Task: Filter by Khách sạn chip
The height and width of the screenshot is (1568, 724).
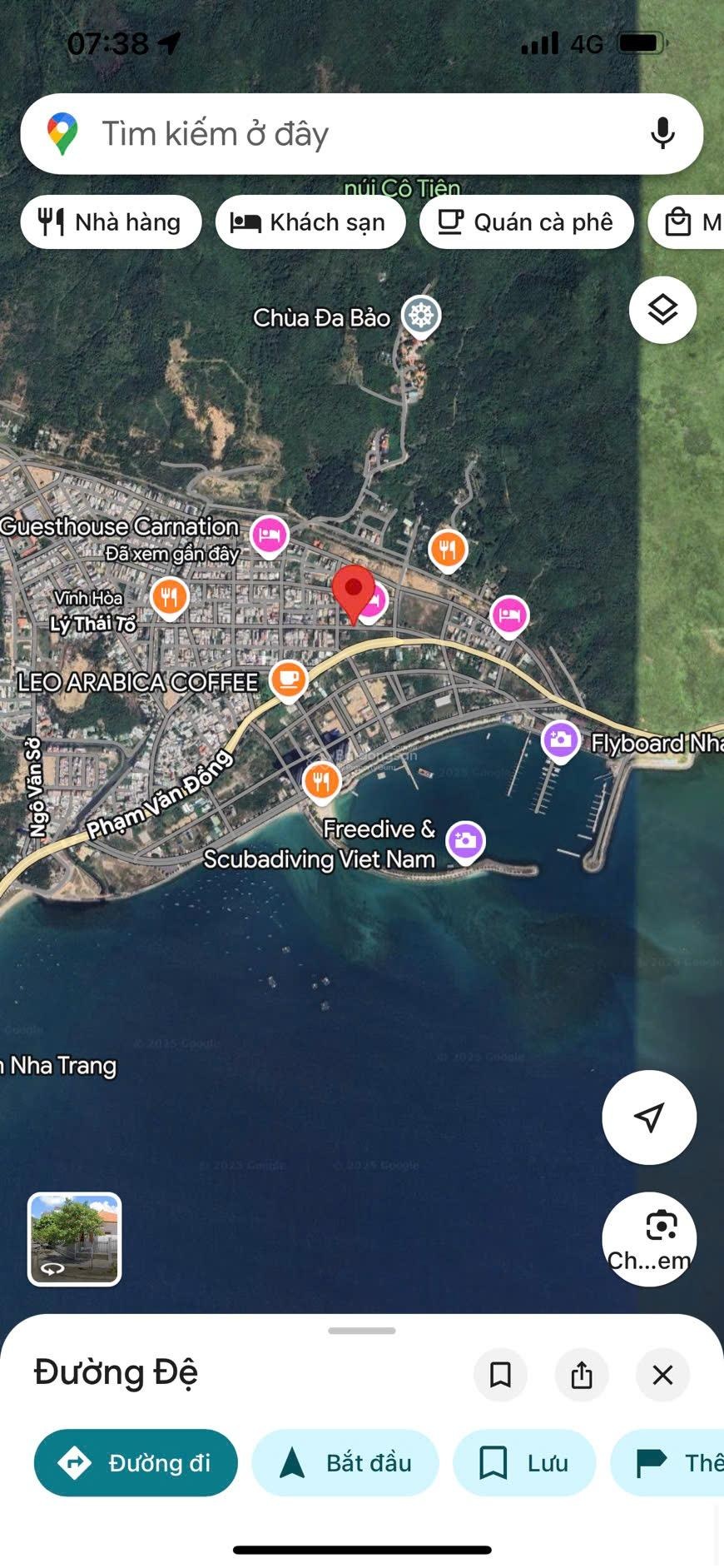Action: coord(310,222)
